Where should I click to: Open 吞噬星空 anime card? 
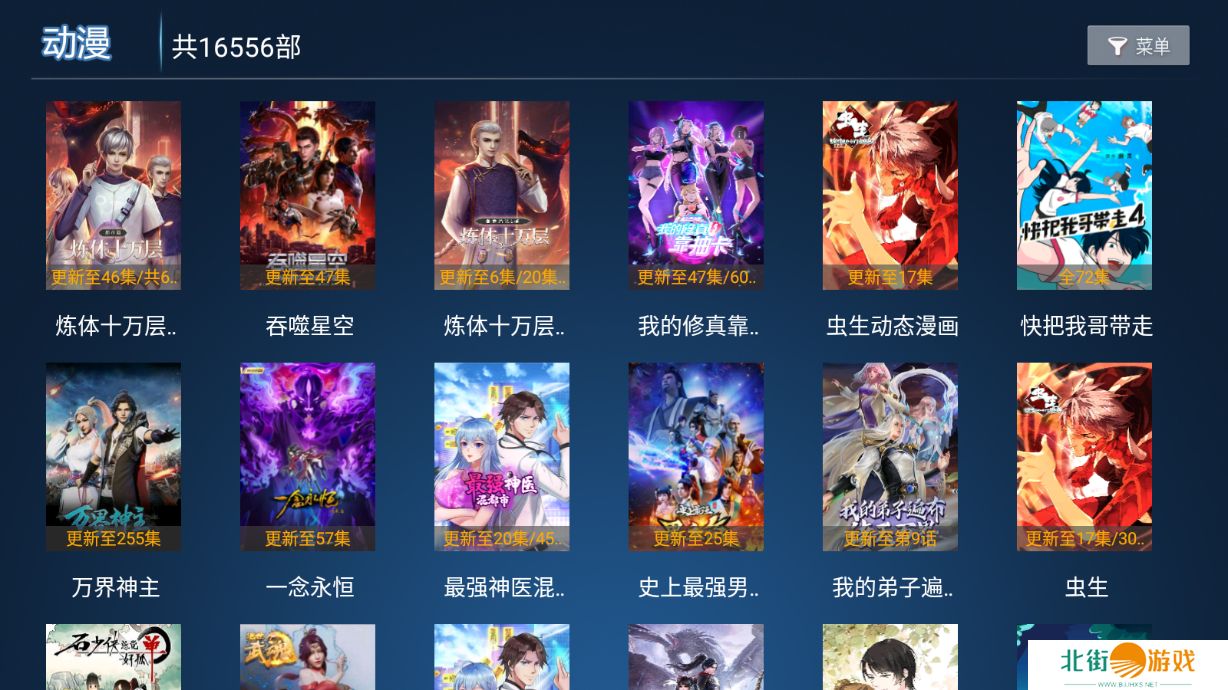point(307,195)
